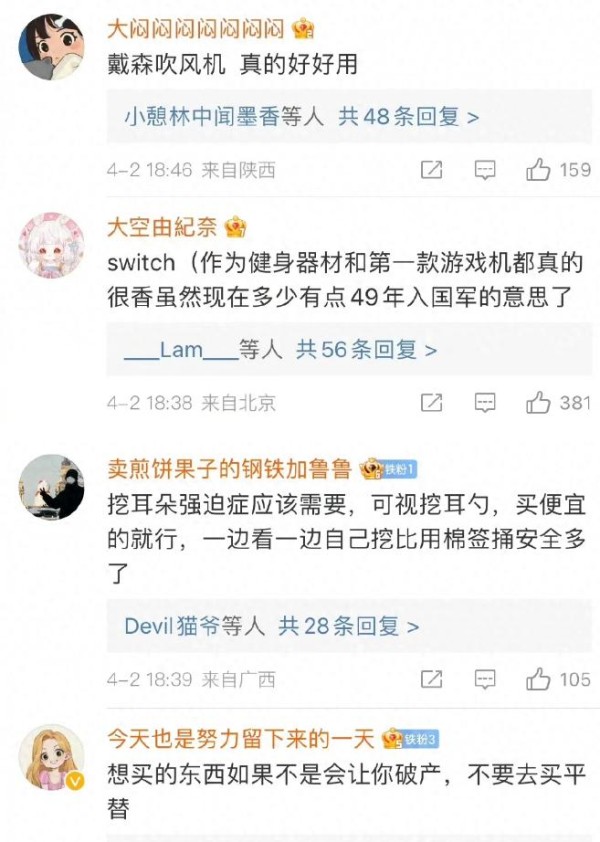
Task: Reply to the 可视挖耳勺 comment
Action: [485, 679]
